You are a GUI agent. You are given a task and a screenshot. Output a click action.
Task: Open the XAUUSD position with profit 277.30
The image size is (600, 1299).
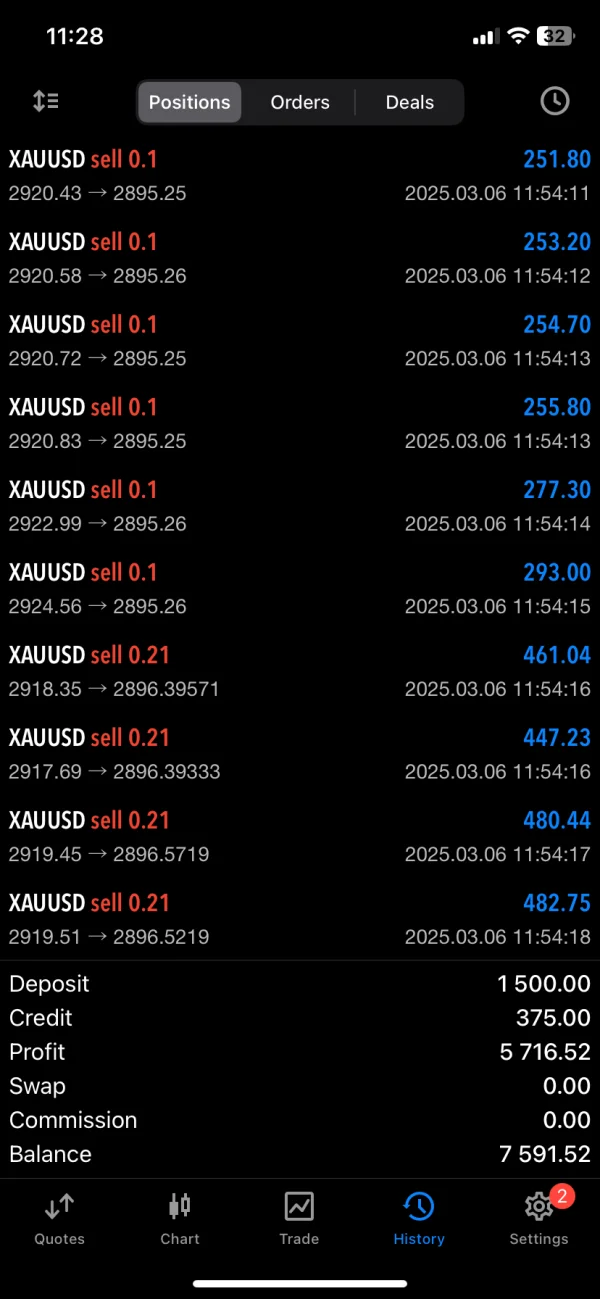pyautogui.click(x=300, y=506)
